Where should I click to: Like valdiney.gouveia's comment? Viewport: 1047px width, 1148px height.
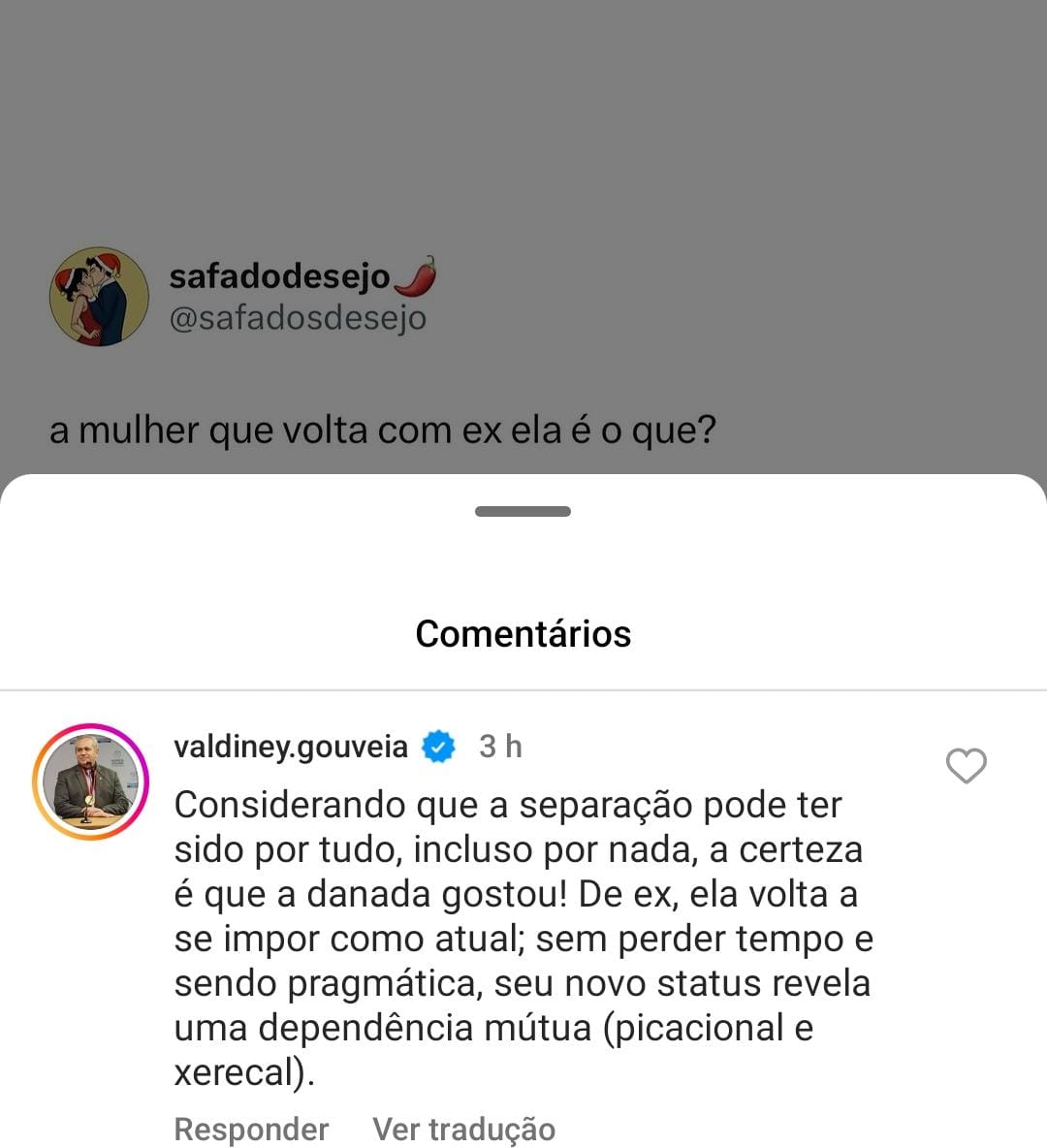coord(966,766)
